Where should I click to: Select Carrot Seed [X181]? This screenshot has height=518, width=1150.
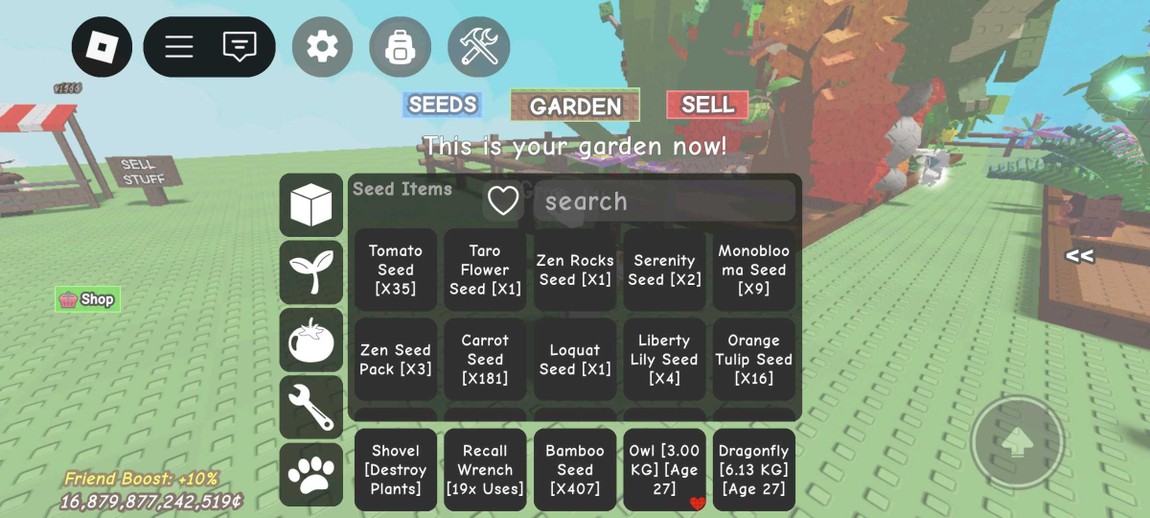tap(485, 360)
